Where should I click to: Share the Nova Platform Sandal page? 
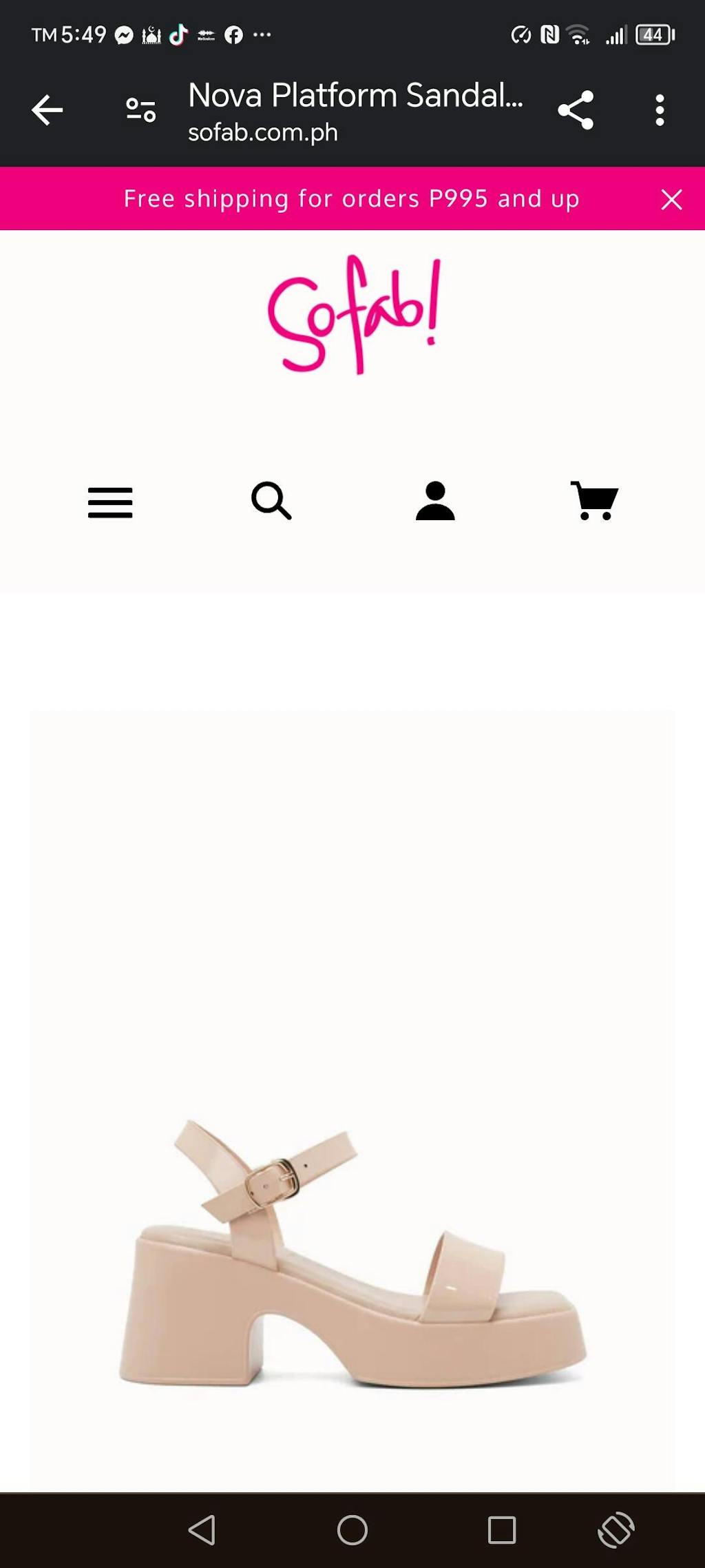point(576,110)
